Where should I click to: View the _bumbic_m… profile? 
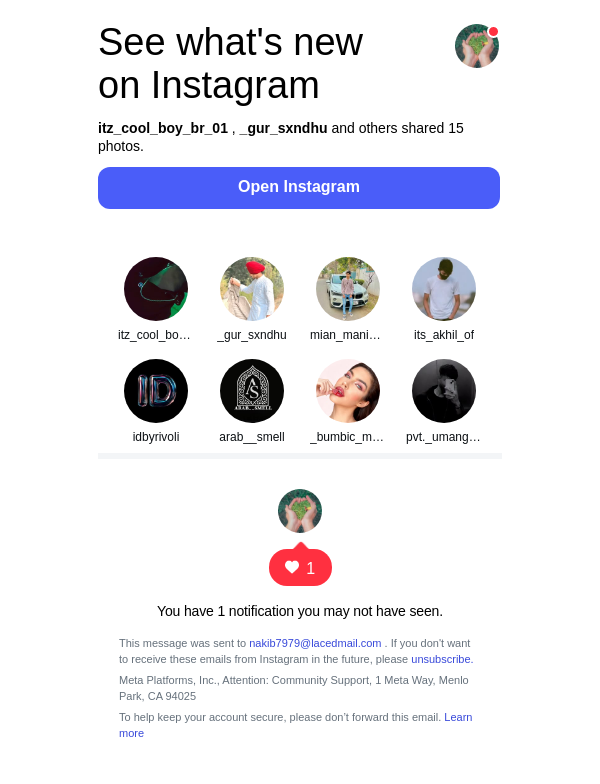[348, 391]
